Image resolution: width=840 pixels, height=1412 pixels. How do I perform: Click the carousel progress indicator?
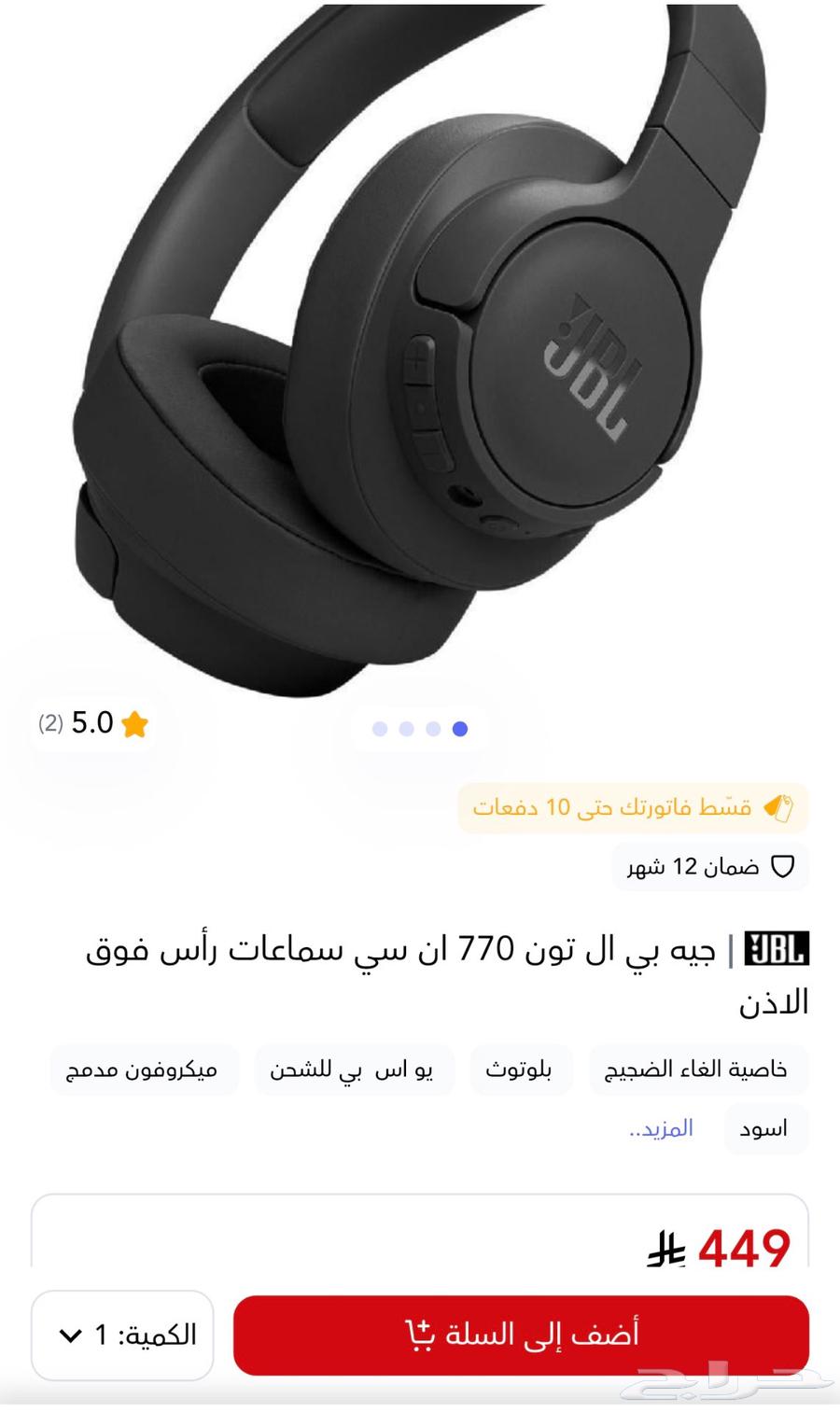[x=417, y=728]
